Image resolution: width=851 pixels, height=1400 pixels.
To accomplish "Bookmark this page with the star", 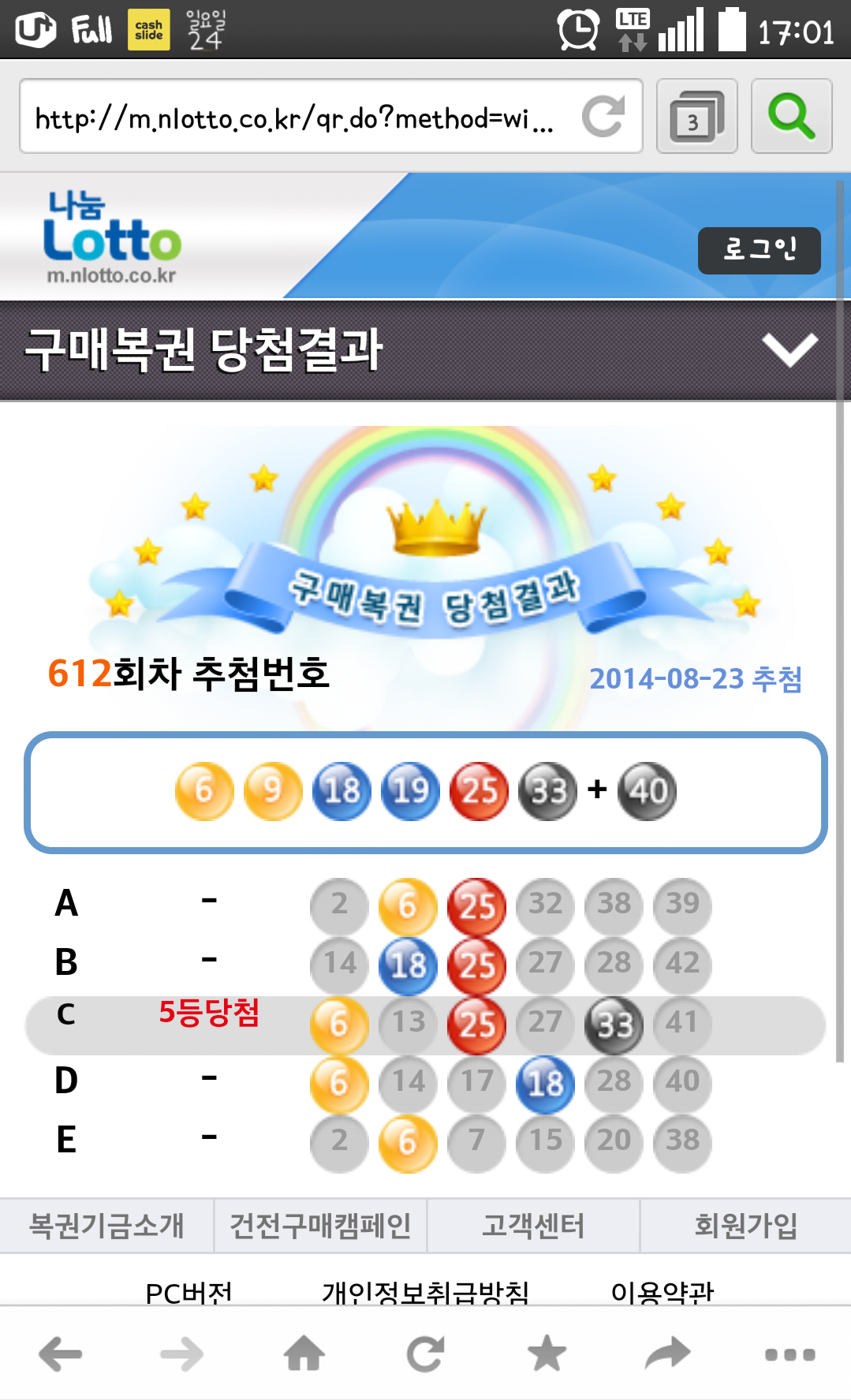I will 547,1355.
